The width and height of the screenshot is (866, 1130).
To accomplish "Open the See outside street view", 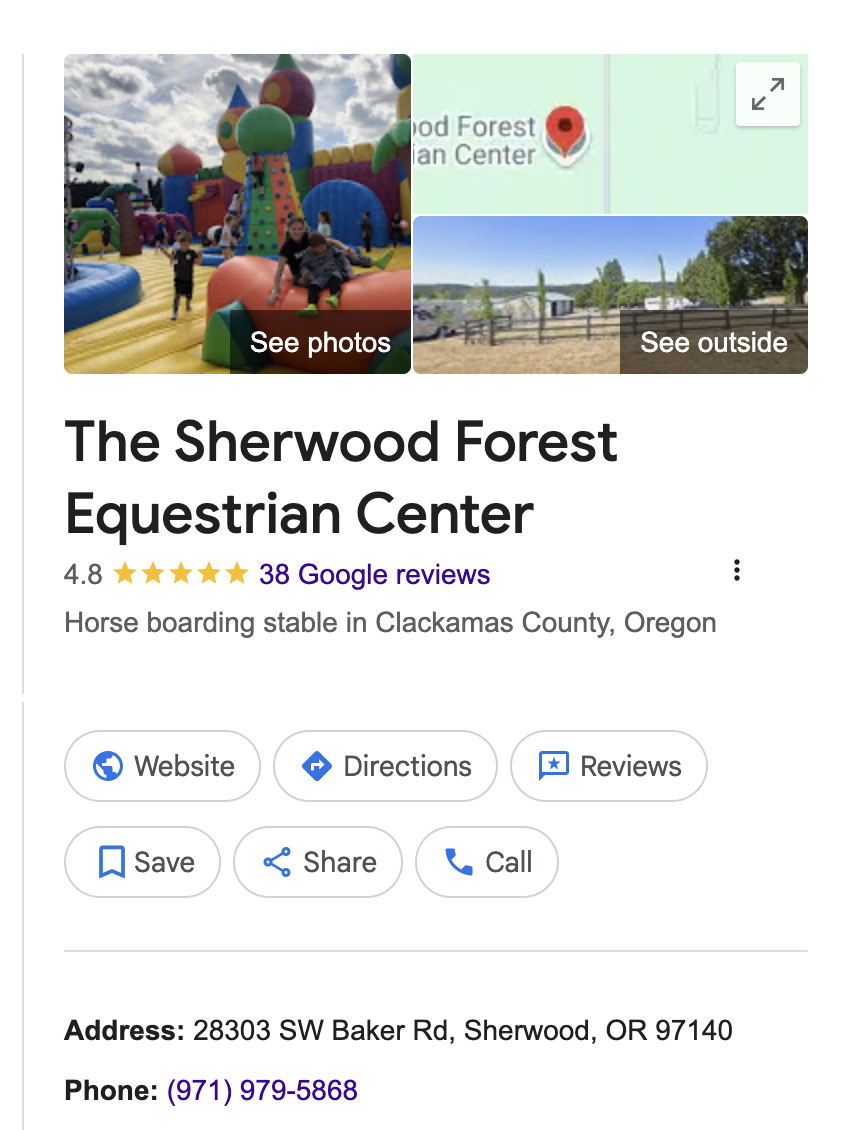I will click(610, 295).
